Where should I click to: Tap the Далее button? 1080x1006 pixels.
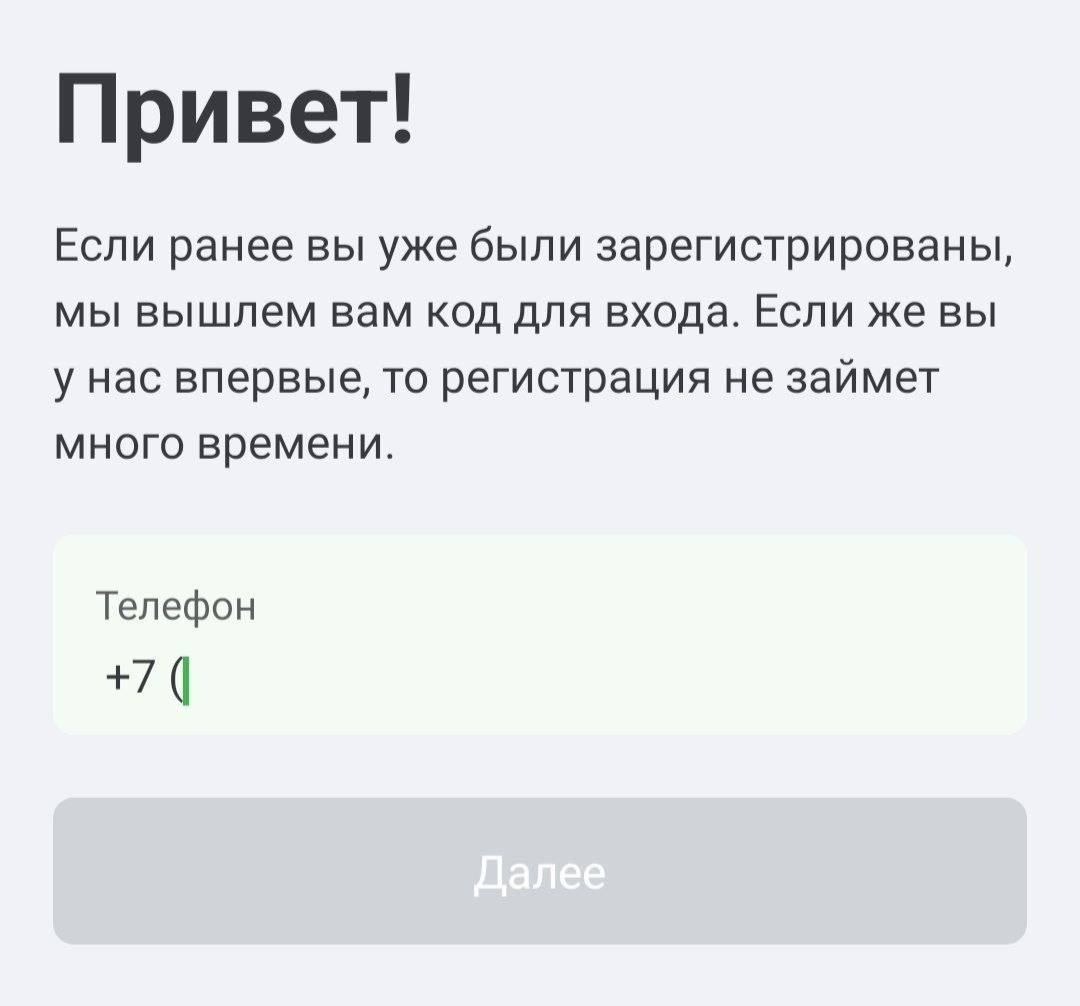click(540, 871)
